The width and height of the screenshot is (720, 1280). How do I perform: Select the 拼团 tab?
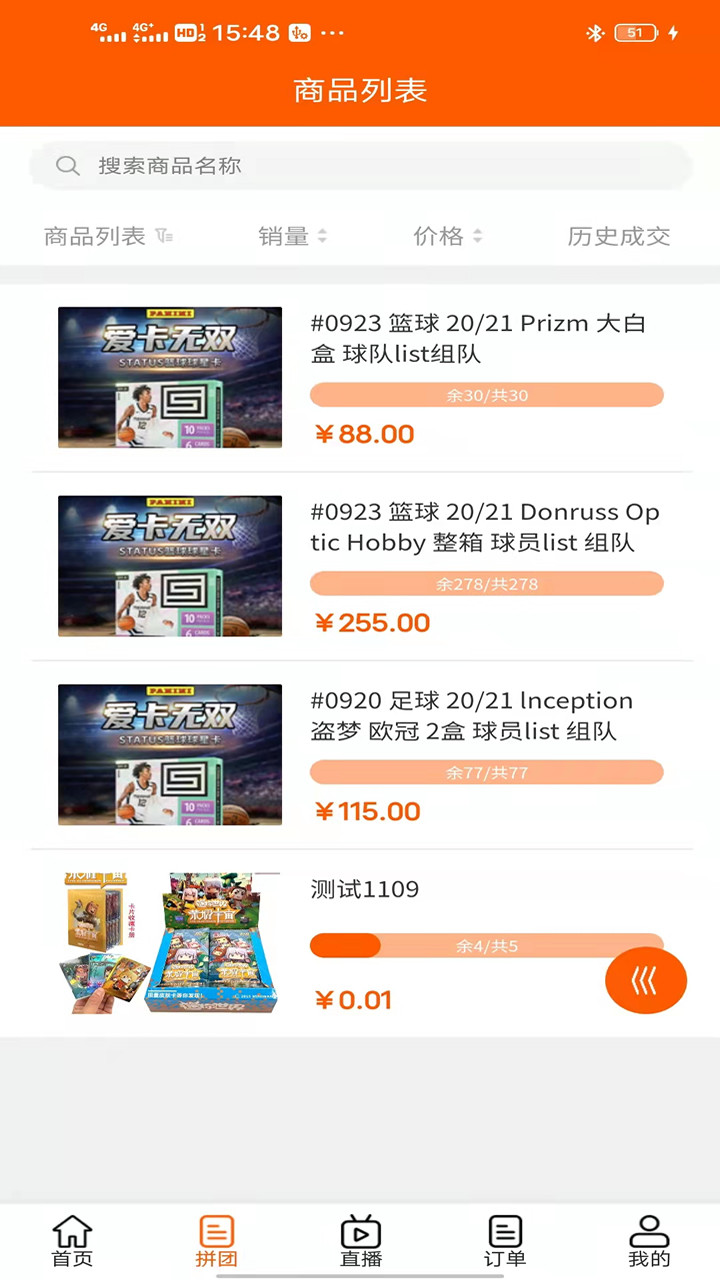tap(216, 1241)
